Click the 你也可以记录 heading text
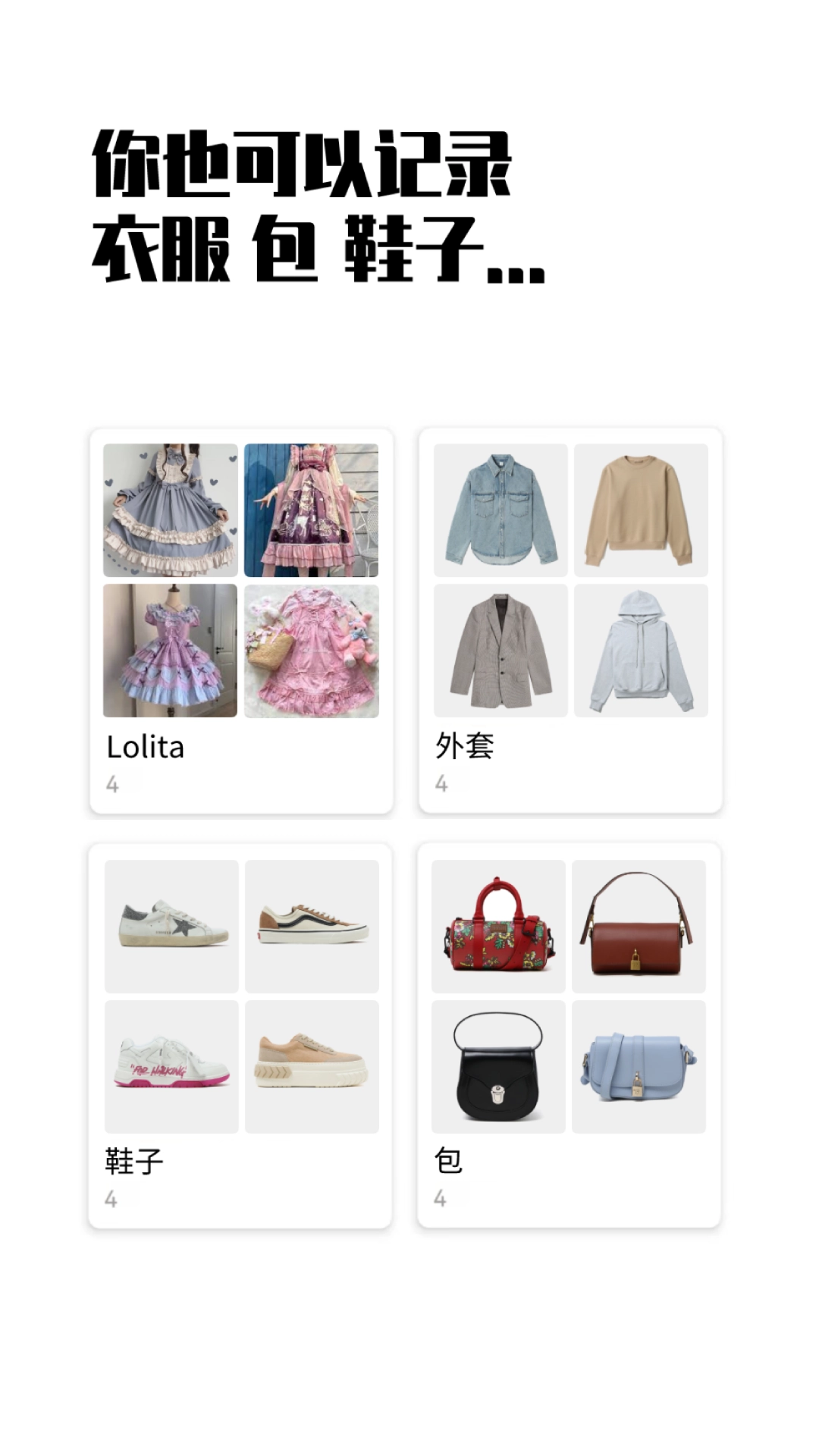Screen dimensions: 819x1456 (303, 163)
